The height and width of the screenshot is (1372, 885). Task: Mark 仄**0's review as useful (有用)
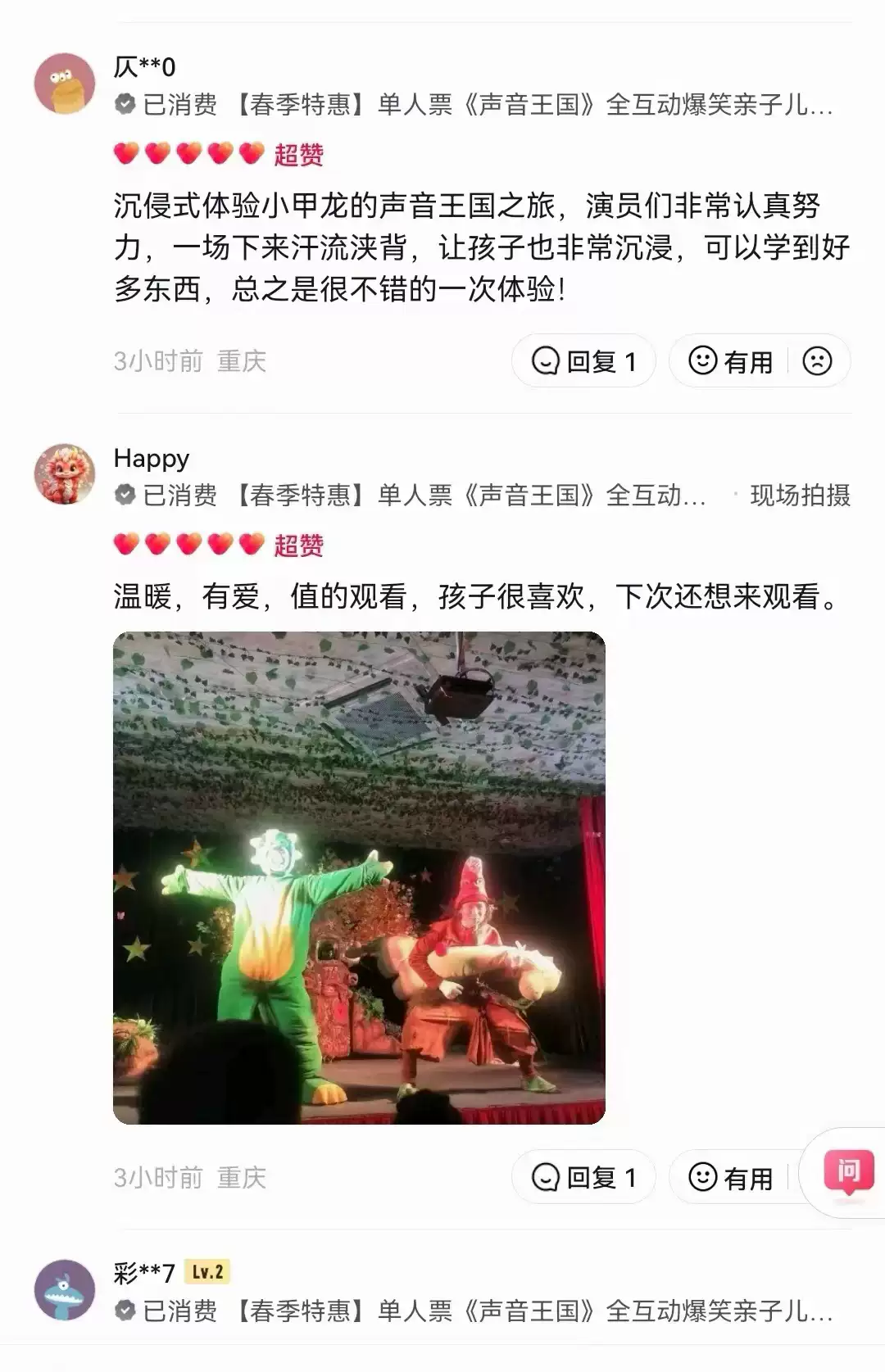point(731,361)
